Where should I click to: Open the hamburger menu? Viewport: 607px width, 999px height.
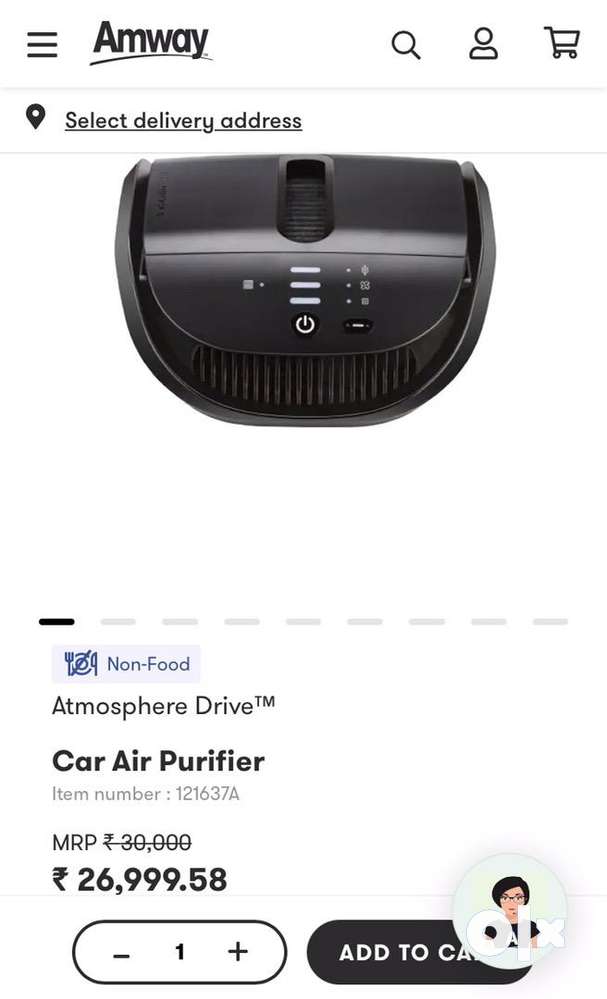[x=42, y=45]
